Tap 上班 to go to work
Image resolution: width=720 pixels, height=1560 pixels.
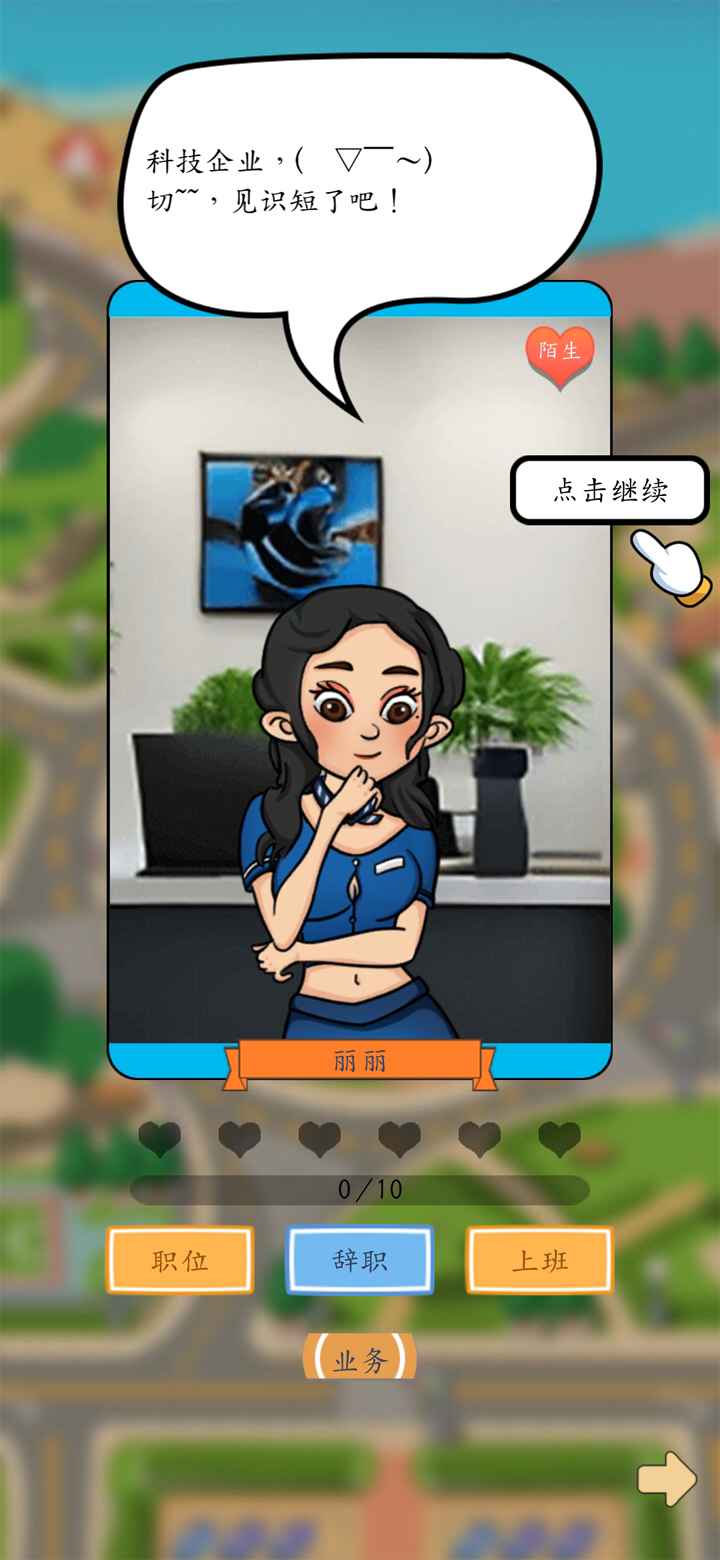(540, 1260)
